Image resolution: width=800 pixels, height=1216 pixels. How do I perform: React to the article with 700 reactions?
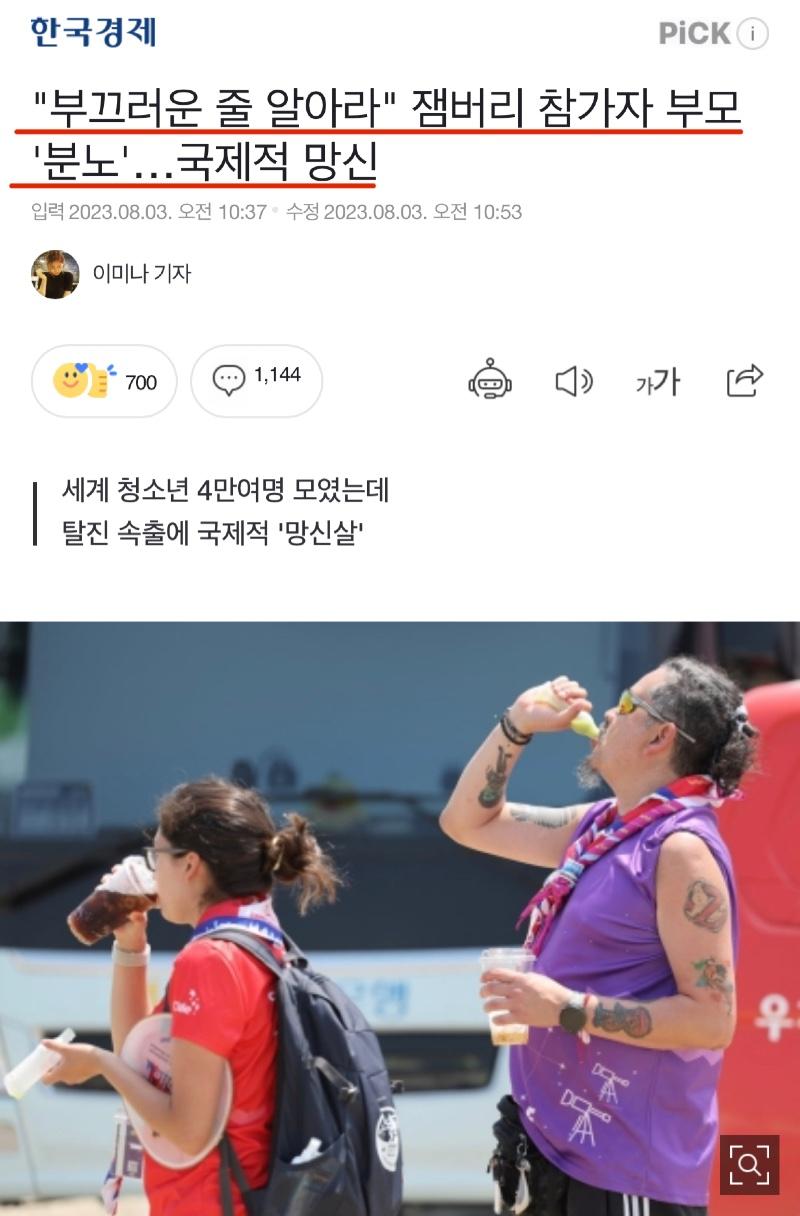(104, 381)
